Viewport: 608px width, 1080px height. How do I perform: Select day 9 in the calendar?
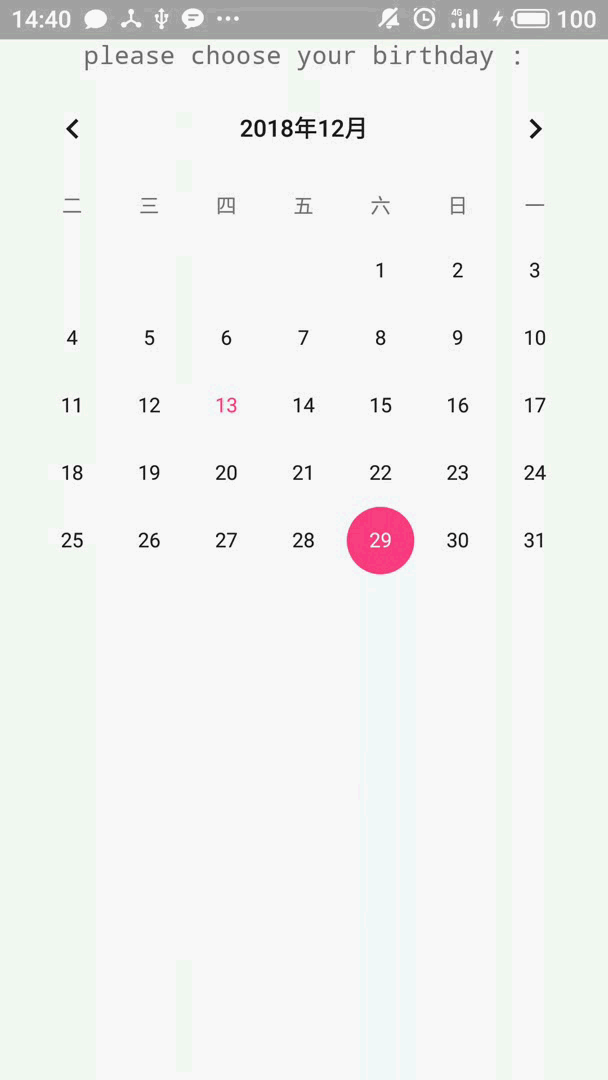point(457,338)
